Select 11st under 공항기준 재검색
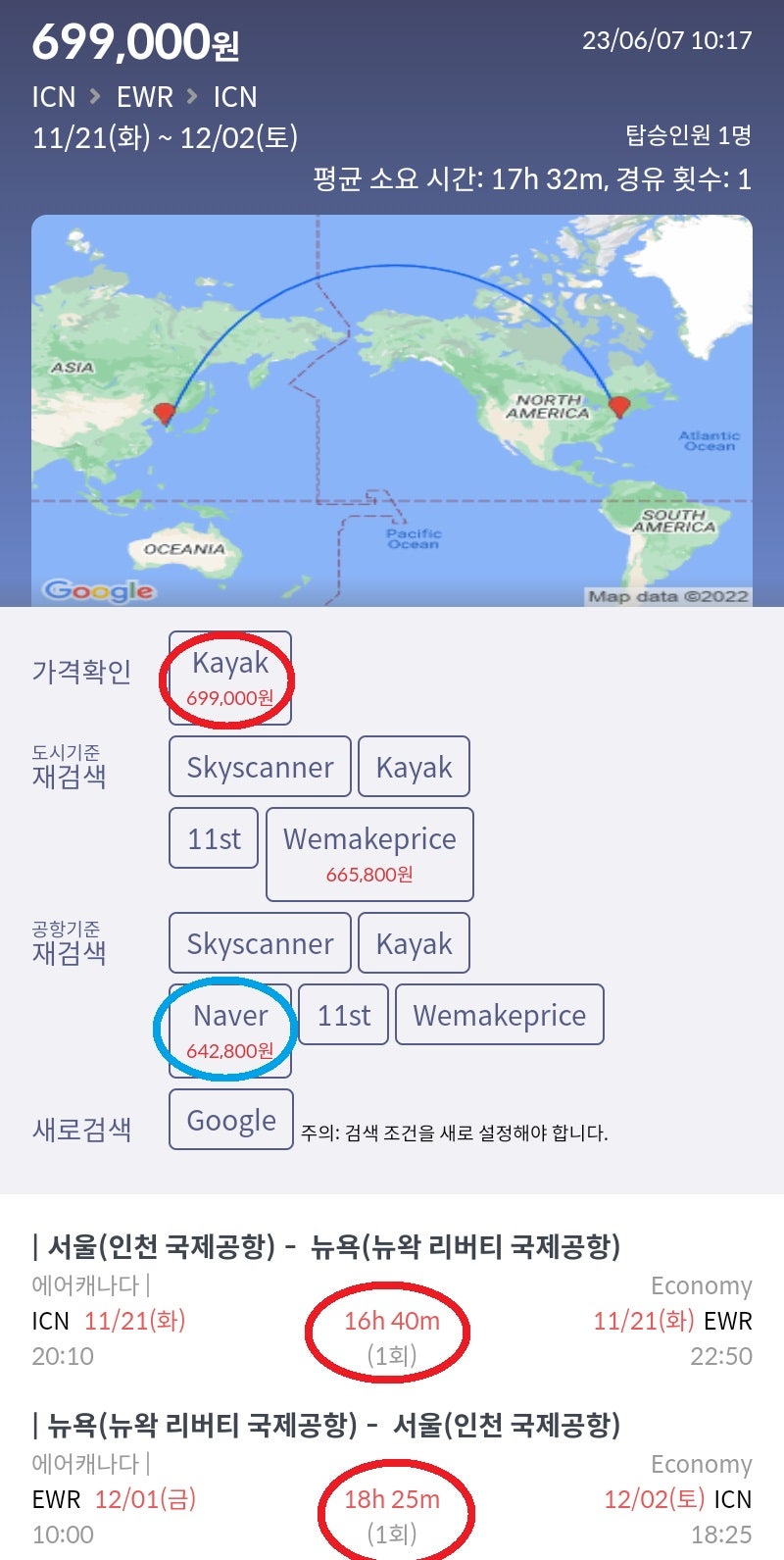This screenshot has width=784, height=1560. pos(344,1015)
